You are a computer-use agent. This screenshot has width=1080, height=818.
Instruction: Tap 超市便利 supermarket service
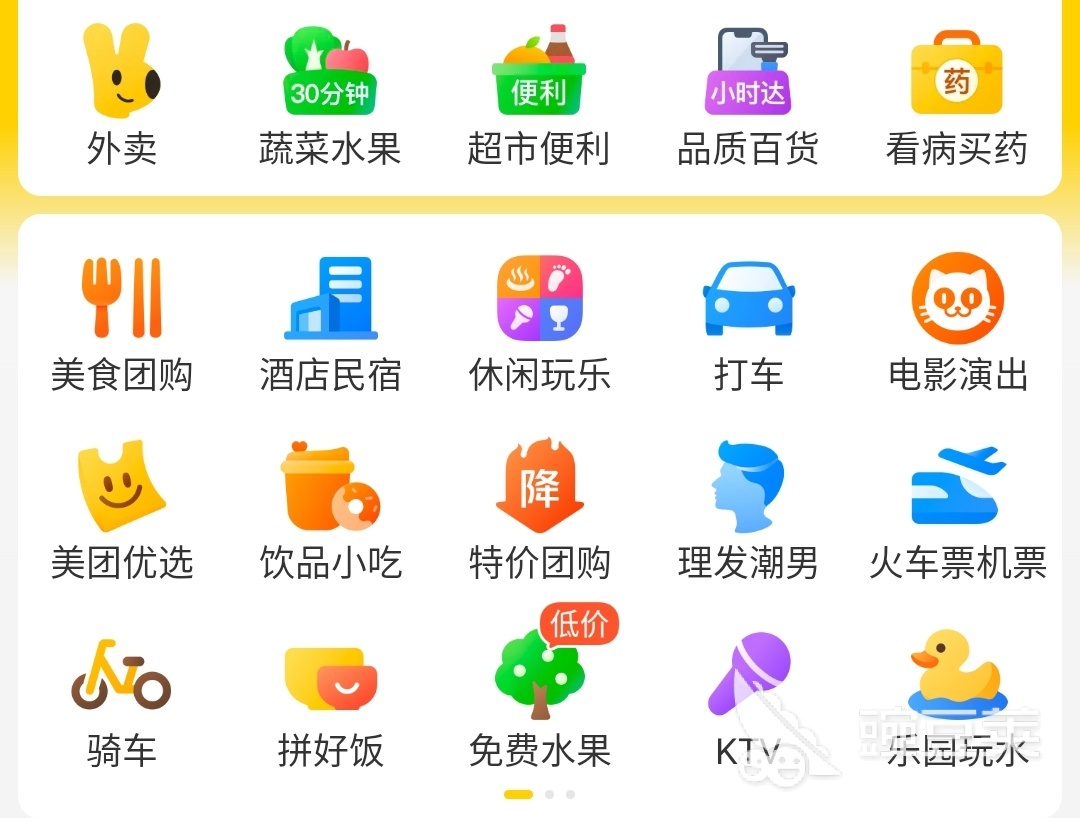pyautogui.click(x=539, y=73)
